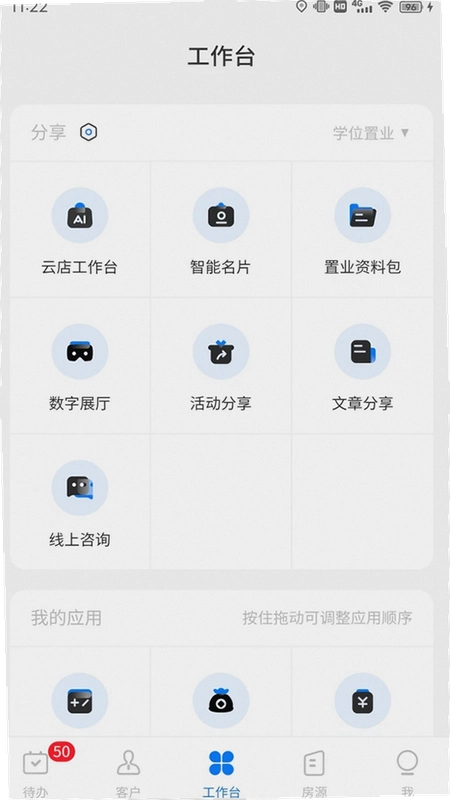Open the 我 profile tab
The height and width of the screenshot is (800, 450).
click(407, 771)
